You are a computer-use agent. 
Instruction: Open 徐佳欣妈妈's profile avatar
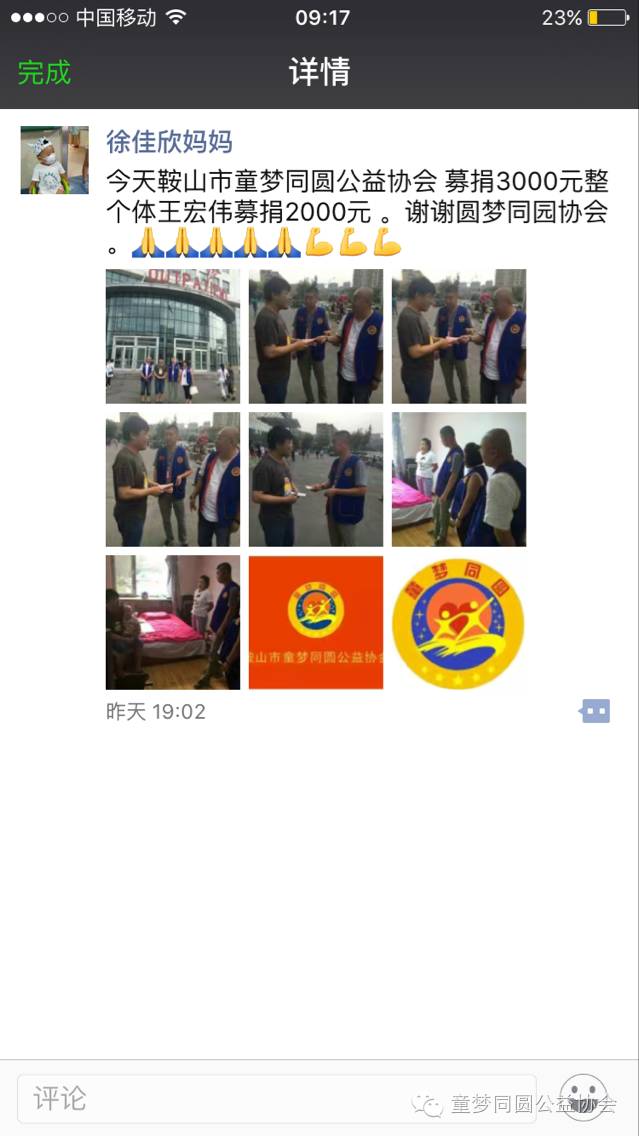tap(55, 160)
